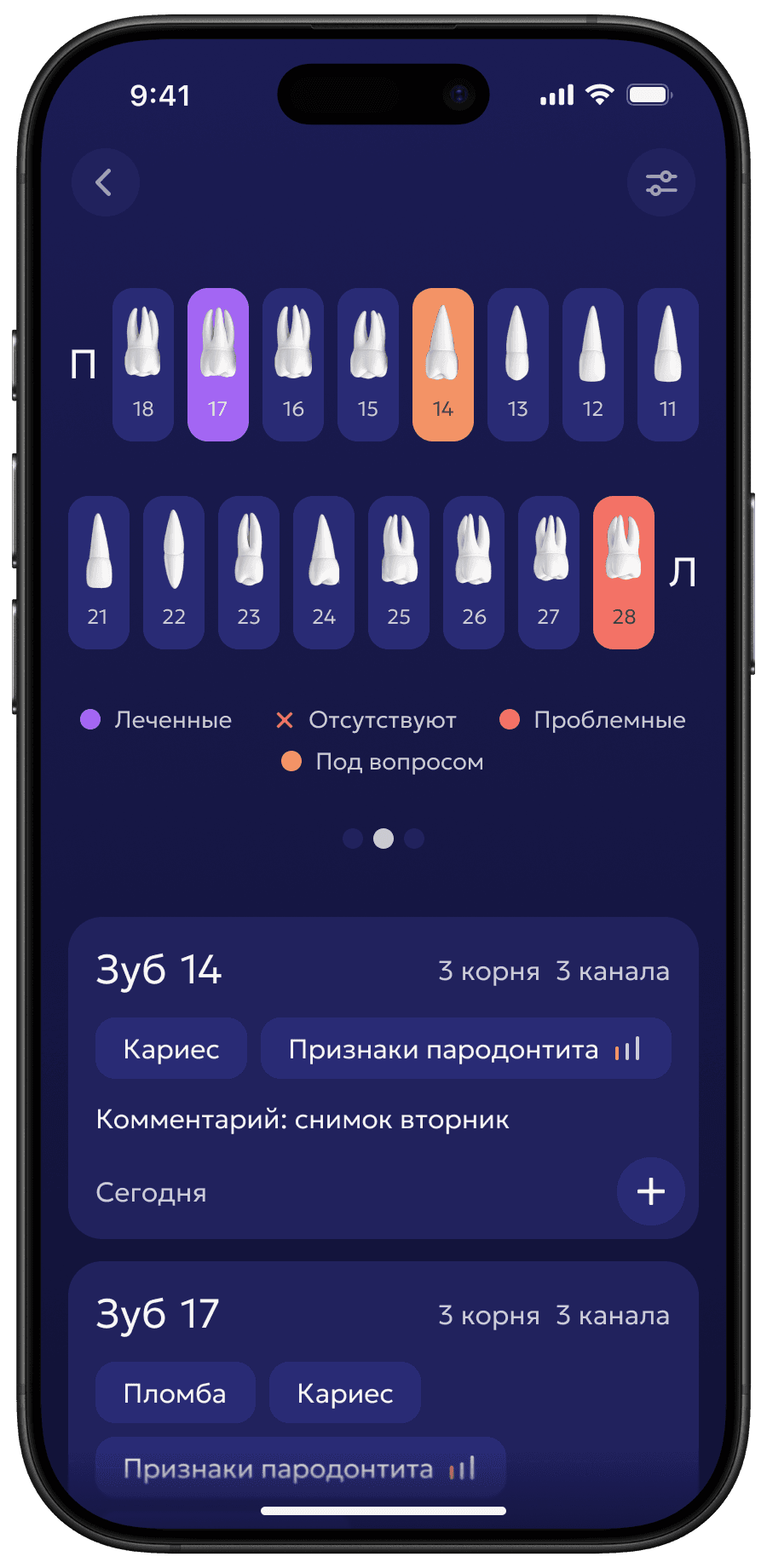Go back using the arrow icon
The height and width of the screenshot is (1568, 767).
click(105, 182)
